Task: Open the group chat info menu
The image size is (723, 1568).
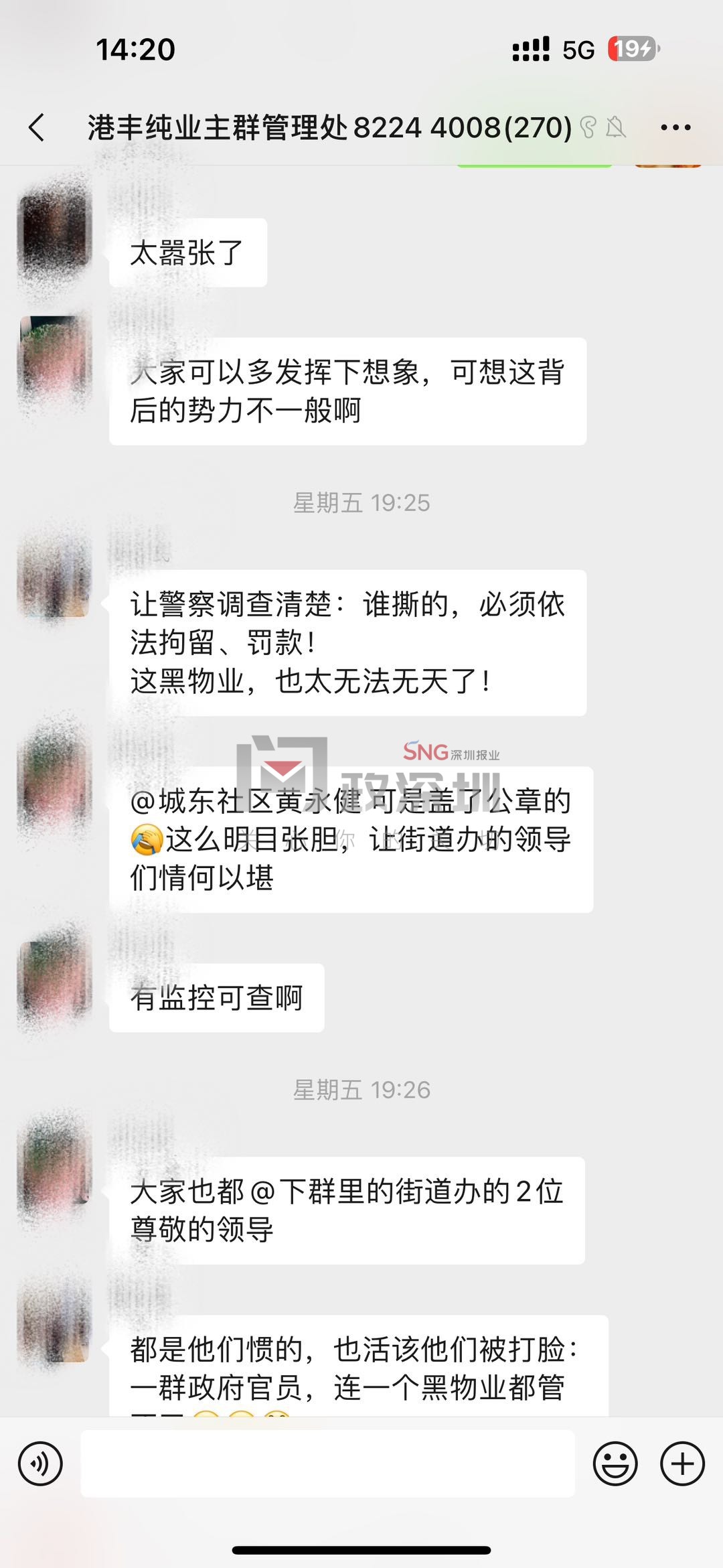Action: click(x=675, y=127)
